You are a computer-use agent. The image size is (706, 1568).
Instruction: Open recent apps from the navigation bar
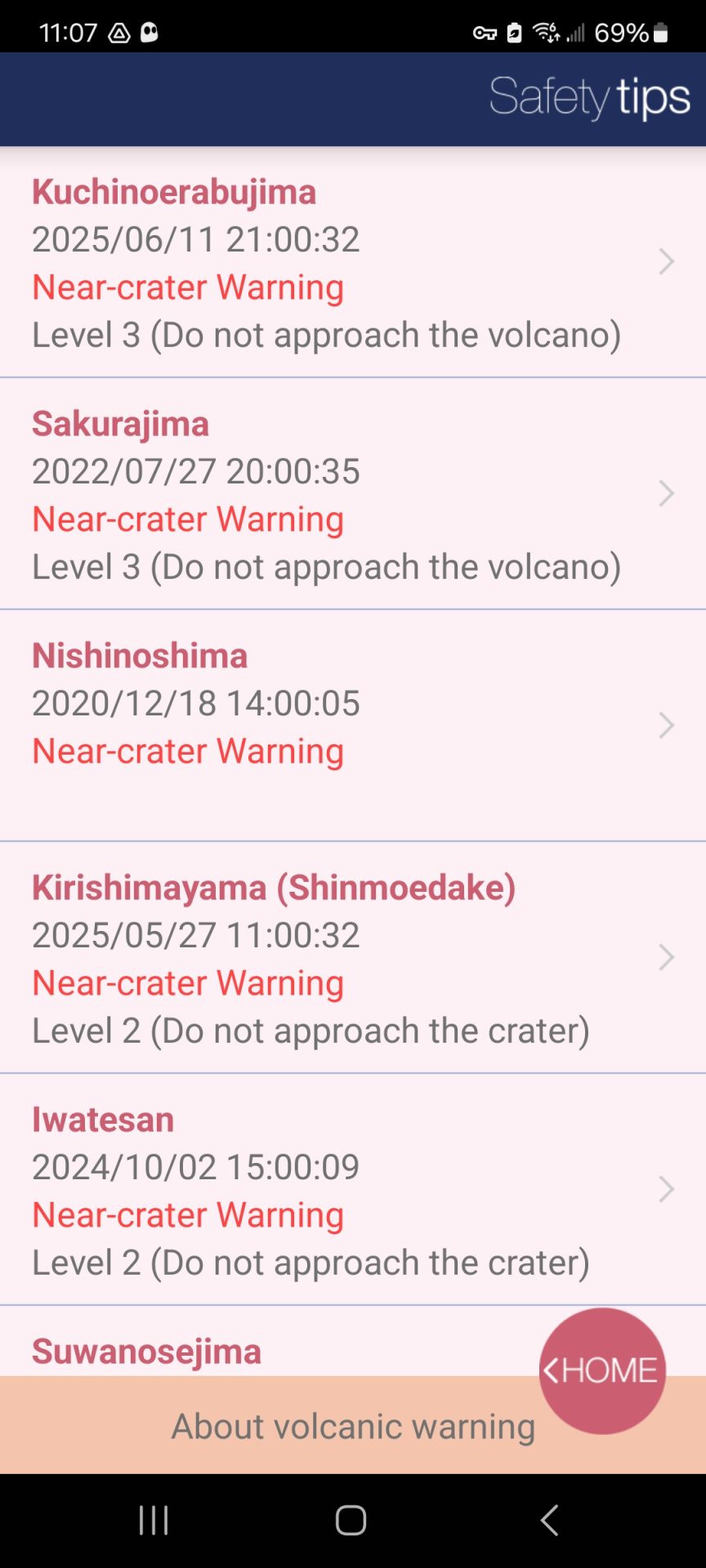click(154, 1521)
